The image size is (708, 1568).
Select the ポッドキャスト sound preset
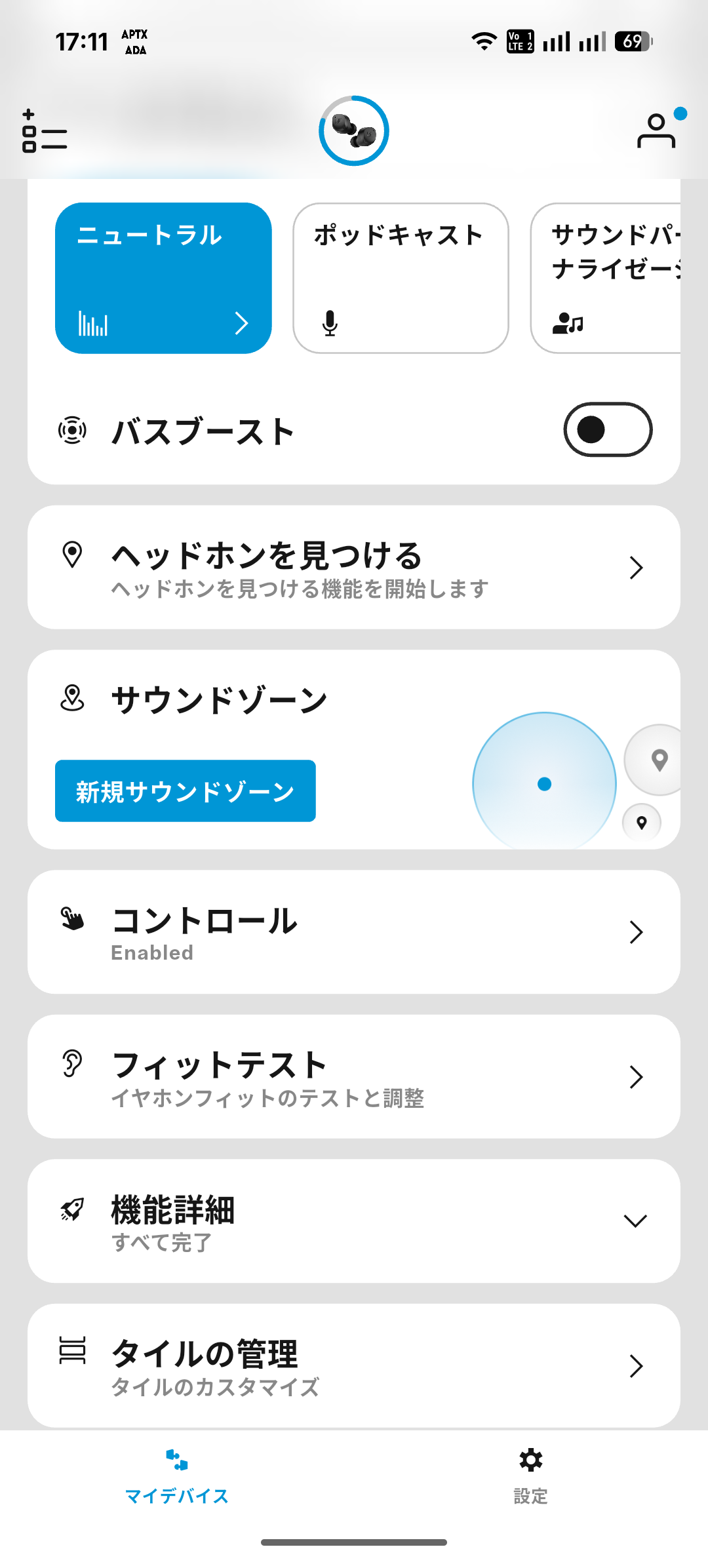401,278
